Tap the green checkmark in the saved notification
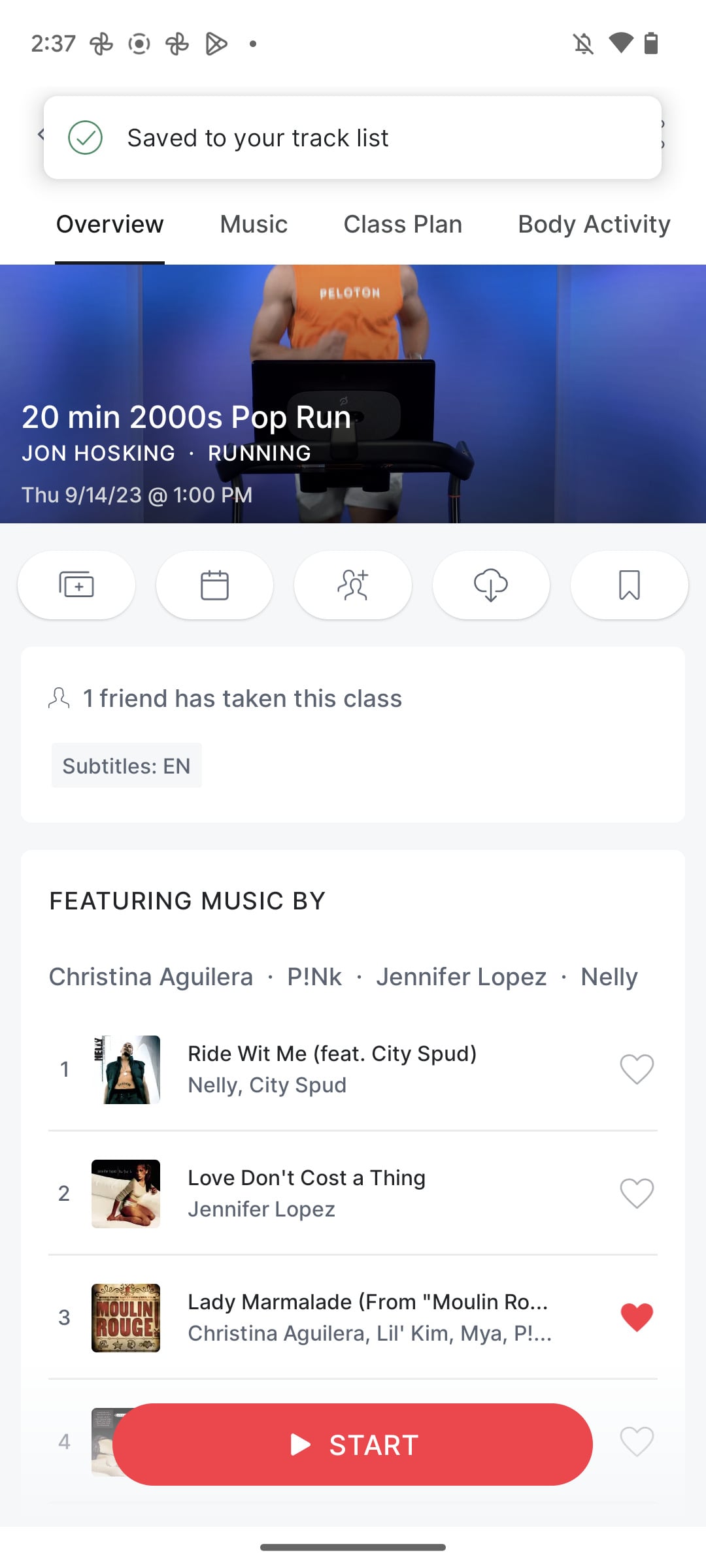This screenshot has width=706, height=1568. click(86, 137)
